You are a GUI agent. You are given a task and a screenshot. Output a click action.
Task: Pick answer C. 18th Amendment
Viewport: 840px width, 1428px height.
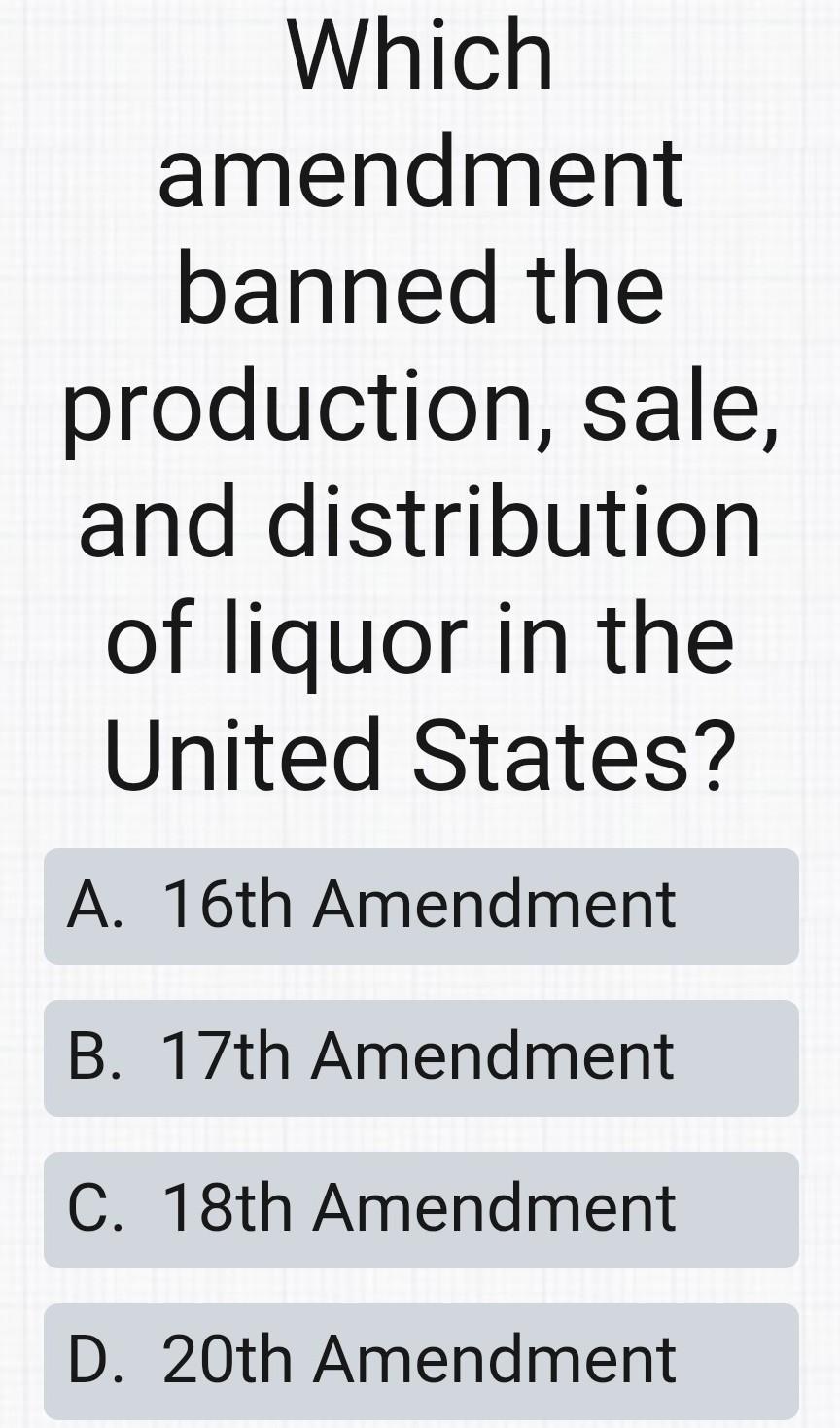click(420, 1209)
